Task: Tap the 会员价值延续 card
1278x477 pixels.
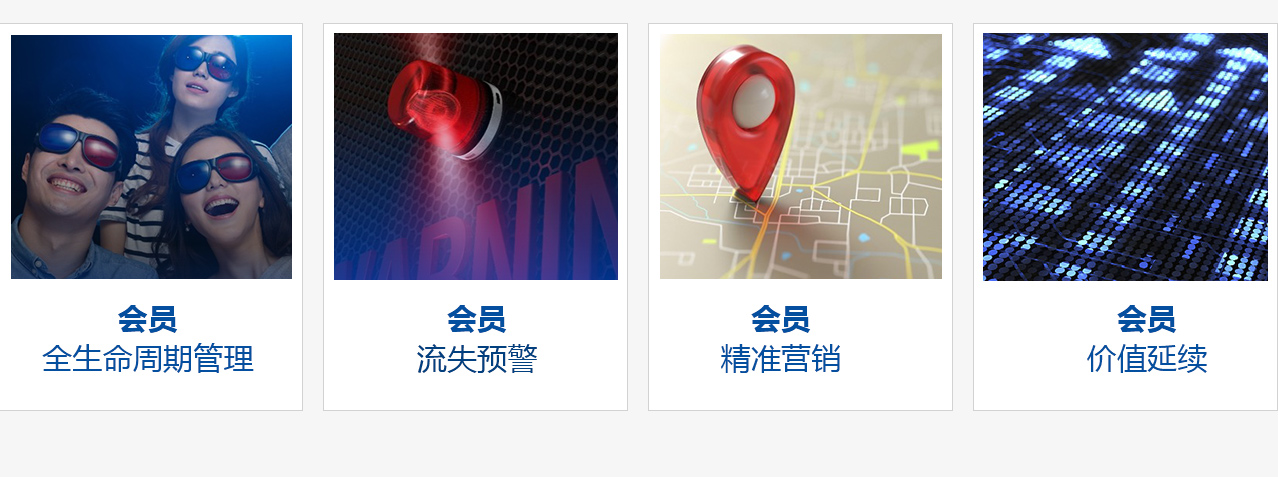Action: [x=1125, y=216]
